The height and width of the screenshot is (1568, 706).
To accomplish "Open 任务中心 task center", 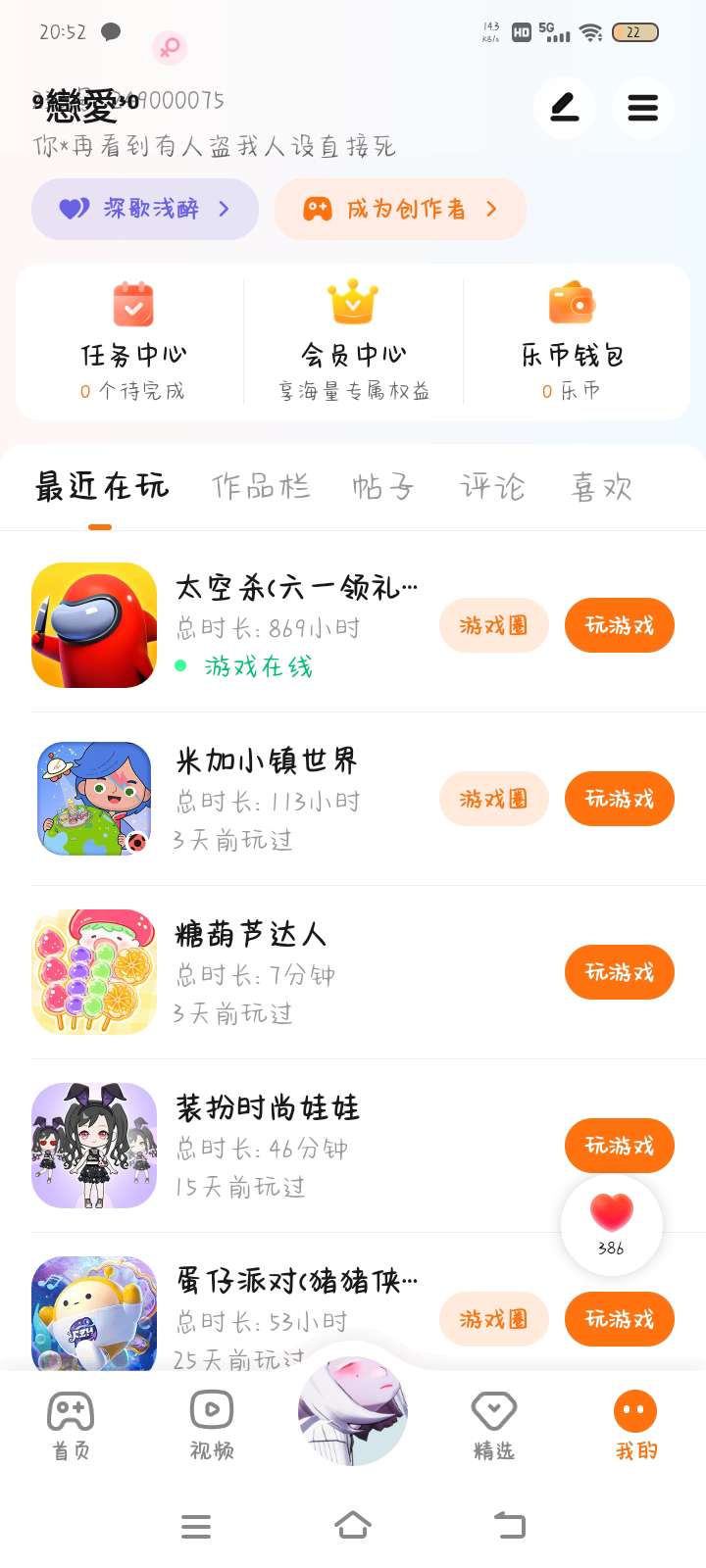I will 132,342.
